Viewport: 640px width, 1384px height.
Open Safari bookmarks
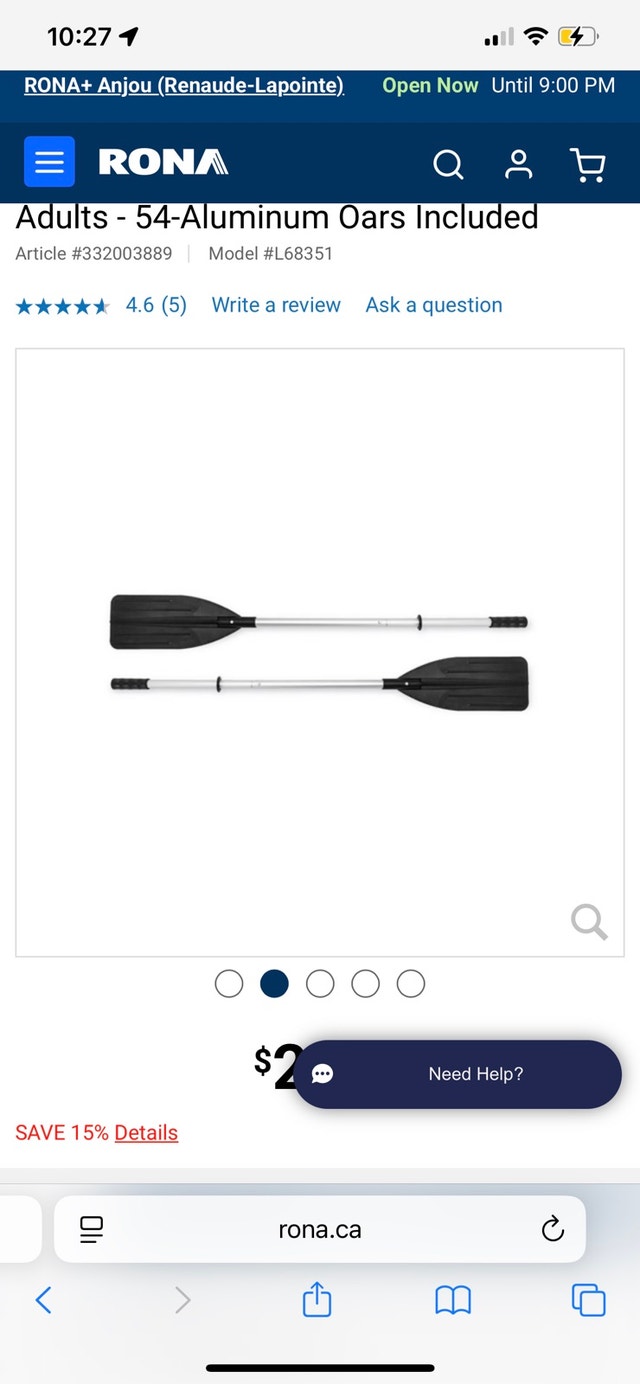tap(453, 1300)
